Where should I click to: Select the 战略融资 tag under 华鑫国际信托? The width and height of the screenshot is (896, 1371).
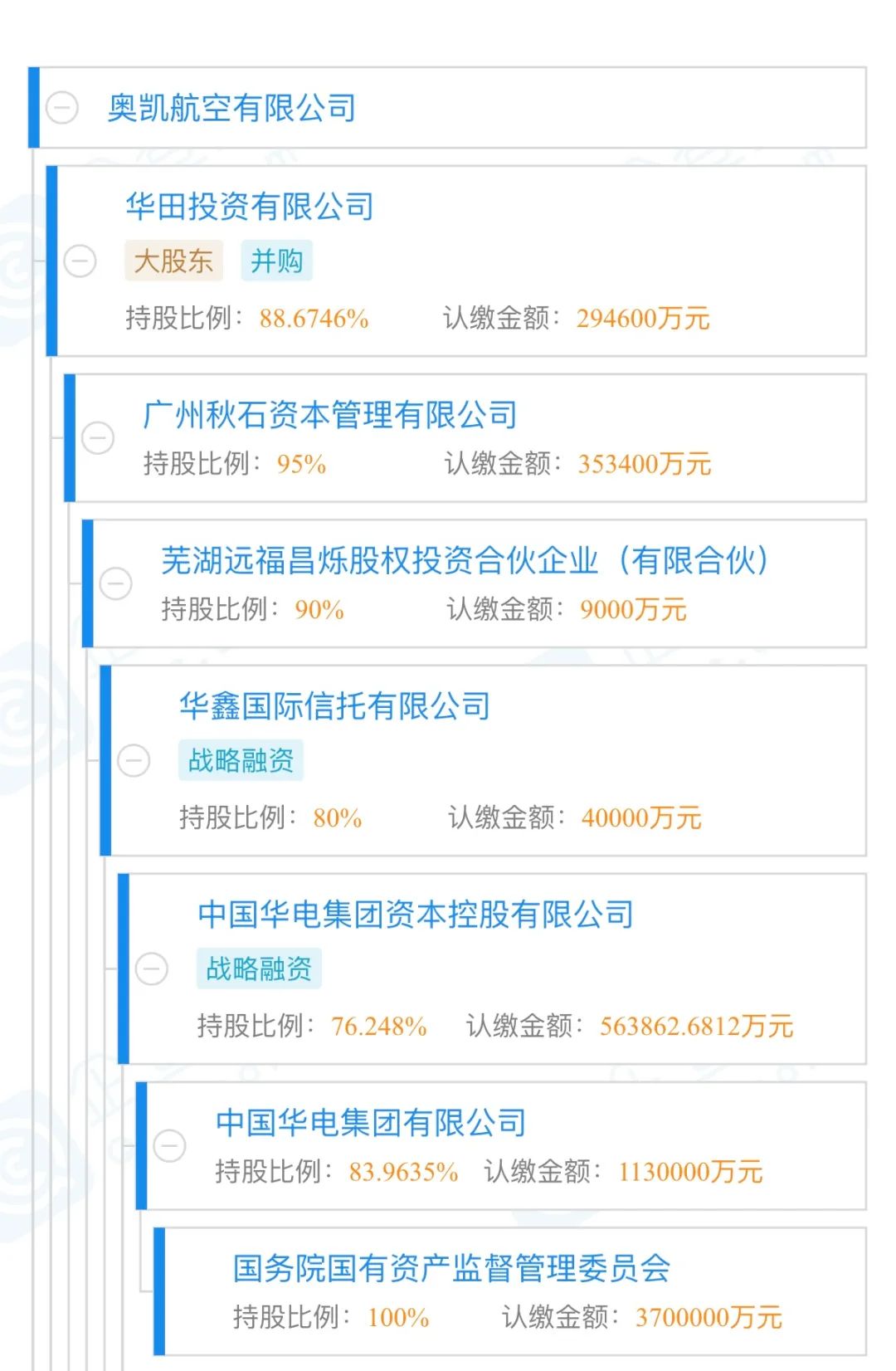tap(241, 759)
